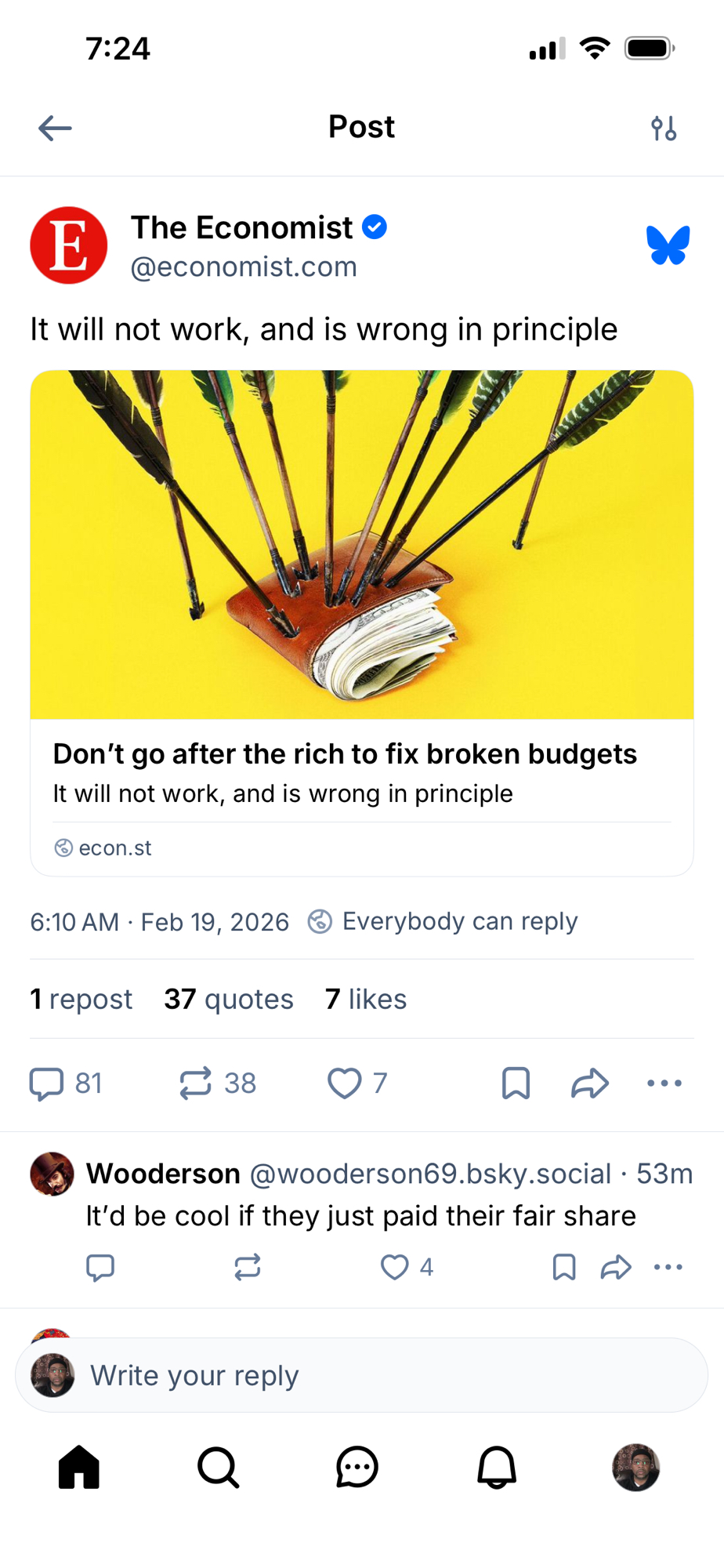Image resolution: width=724 pixels, height=1568 pixels.
Task: View the 37 quotes
Action: pyautogui.click(x=229, y=1000)
